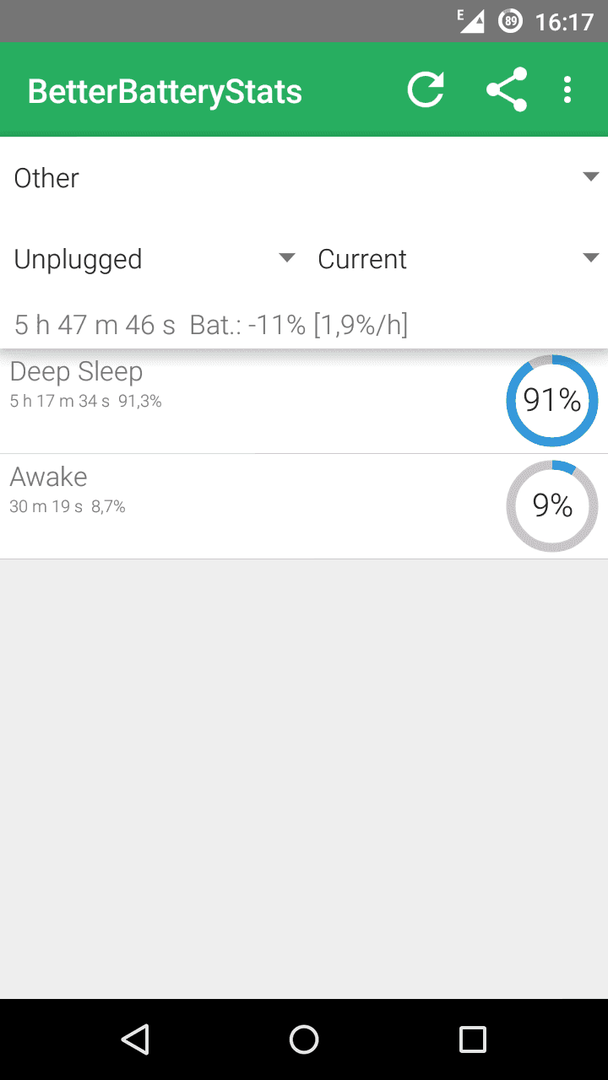Viewport: 608px width, 1080px height.
Task: Open recent apps from navigation bar
Action: tap(472, 1039)
